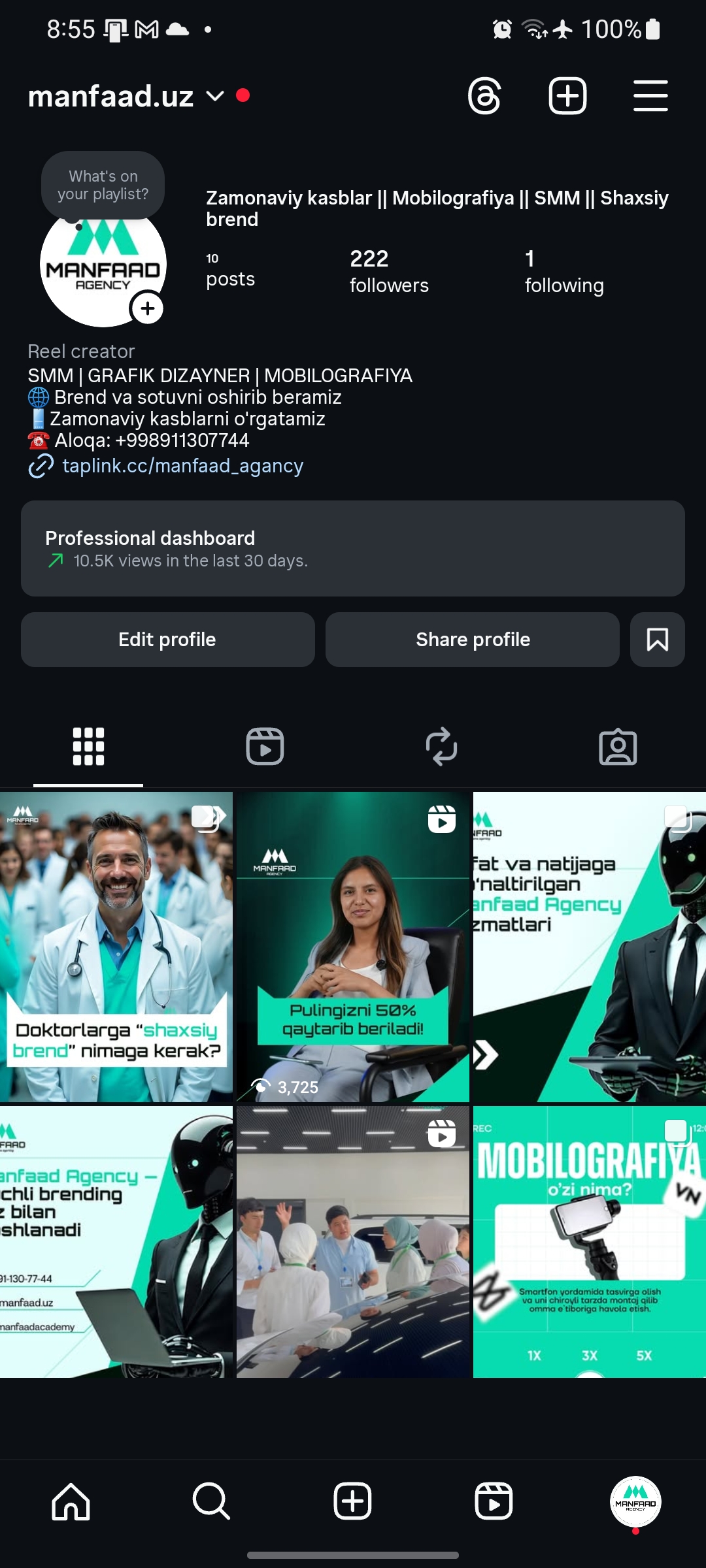Tap the "What's on your playlist?" note bubble
This screenshot has height=1568, width=706.
pos(103,186)
